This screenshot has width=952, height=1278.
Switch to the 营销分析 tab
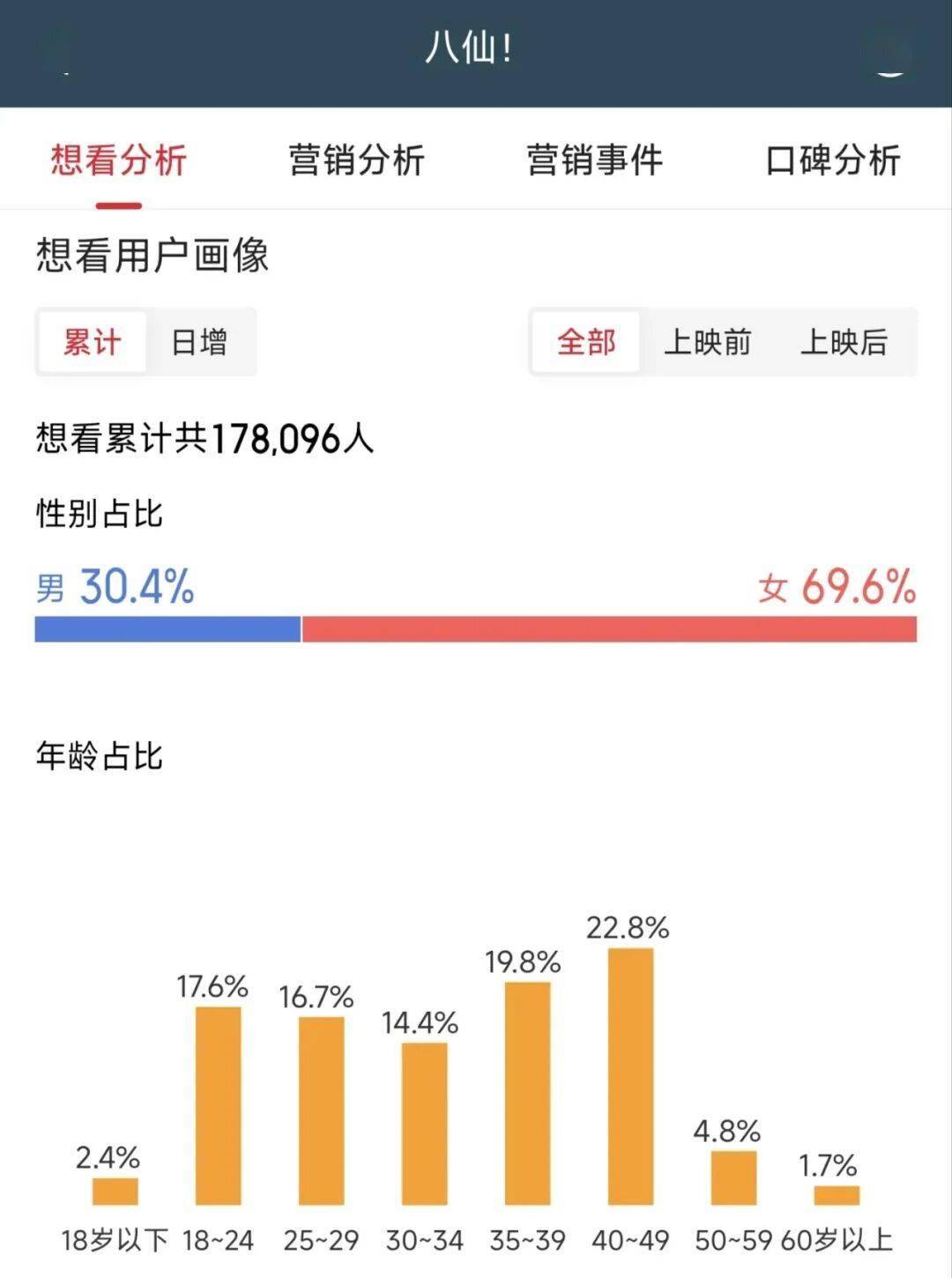click(357, 160)
